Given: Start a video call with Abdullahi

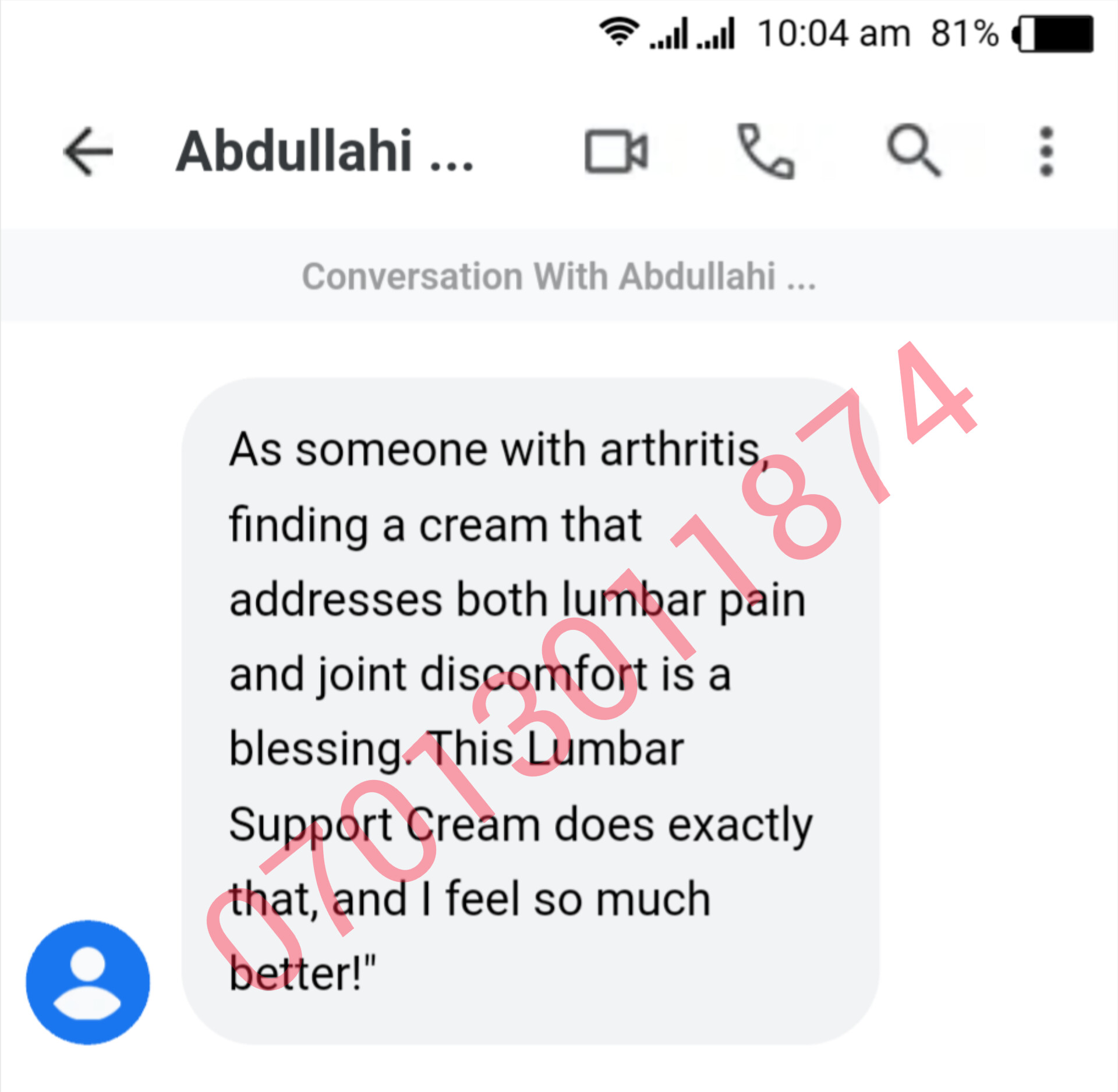Looking at the screenshot, I should click(616, 151).
